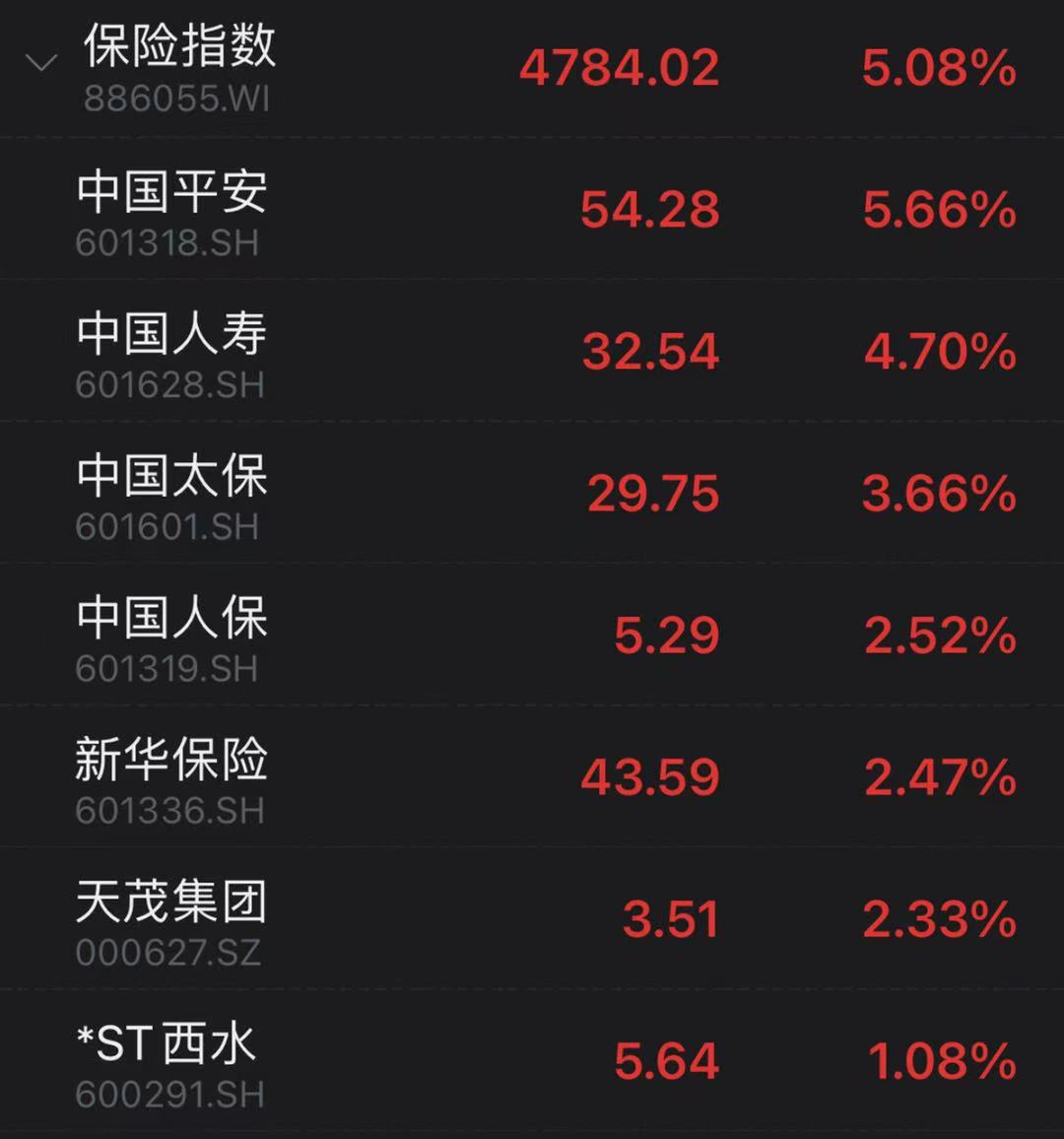Open *ST西水 stock quote

[x=167, y=1060]
